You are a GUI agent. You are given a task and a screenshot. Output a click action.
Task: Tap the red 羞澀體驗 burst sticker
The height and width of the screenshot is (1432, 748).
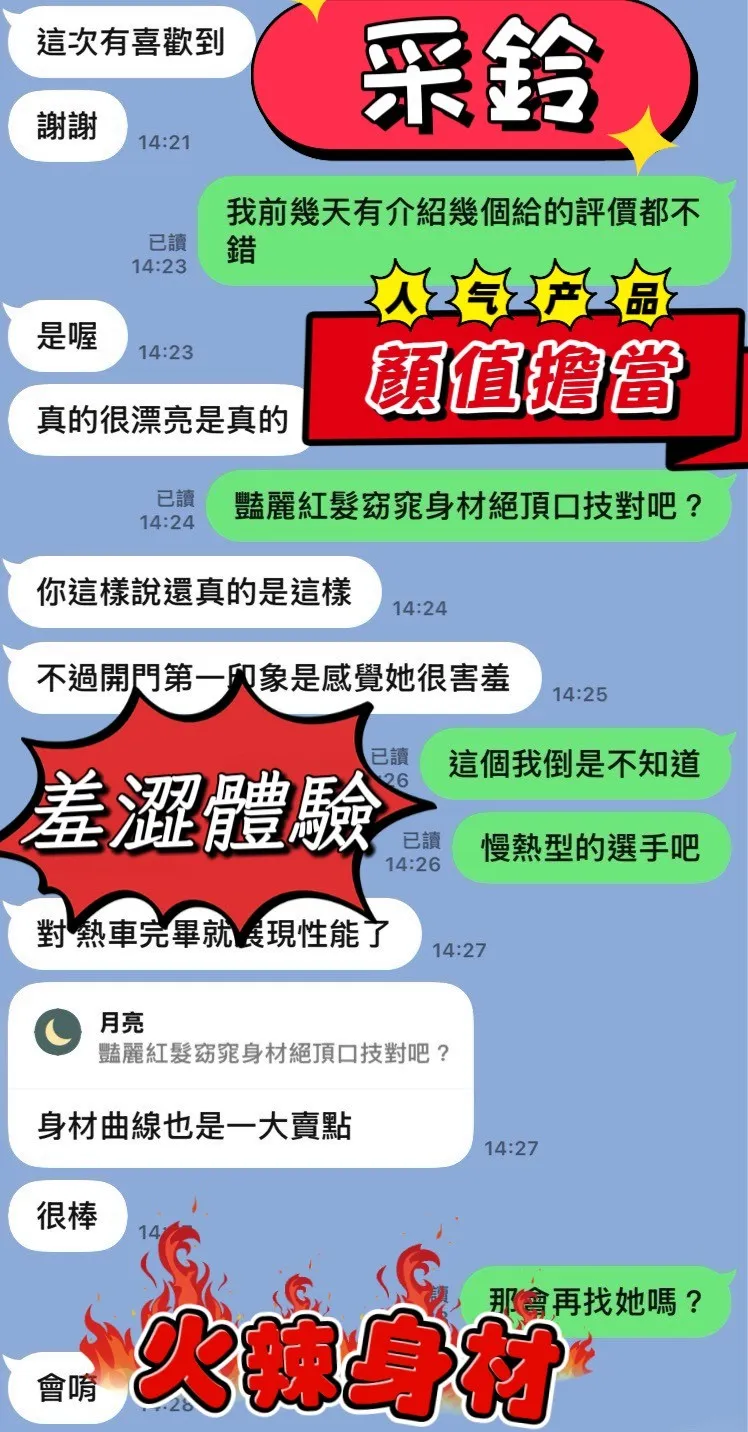200,805
